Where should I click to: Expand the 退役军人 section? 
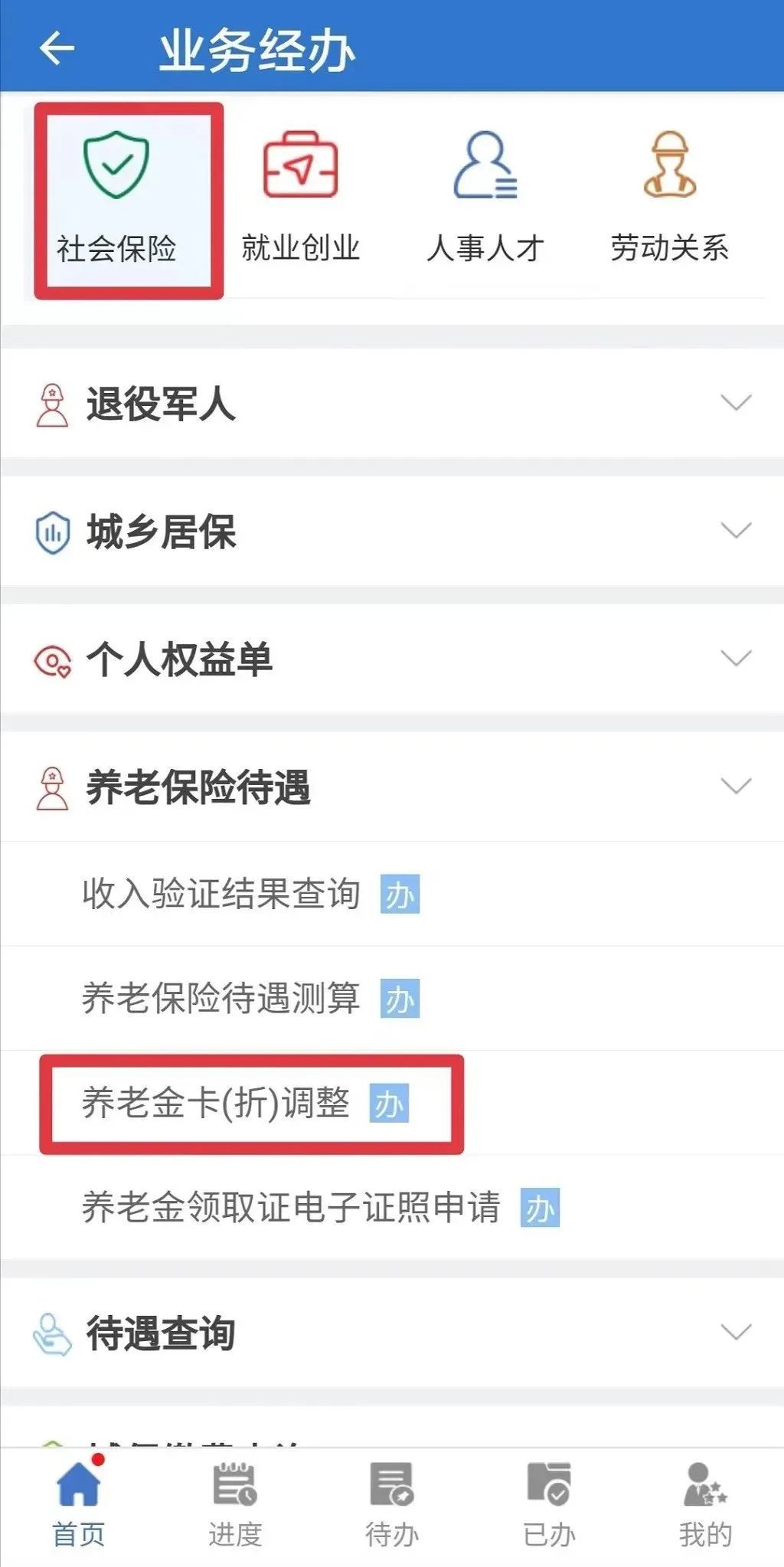[390, 404]
